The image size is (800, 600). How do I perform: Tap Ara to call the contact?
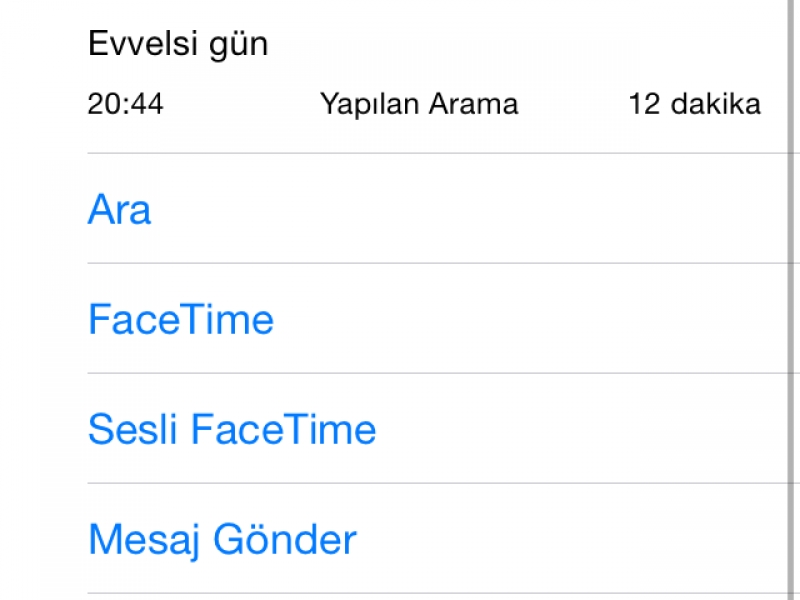pos(120,210)
